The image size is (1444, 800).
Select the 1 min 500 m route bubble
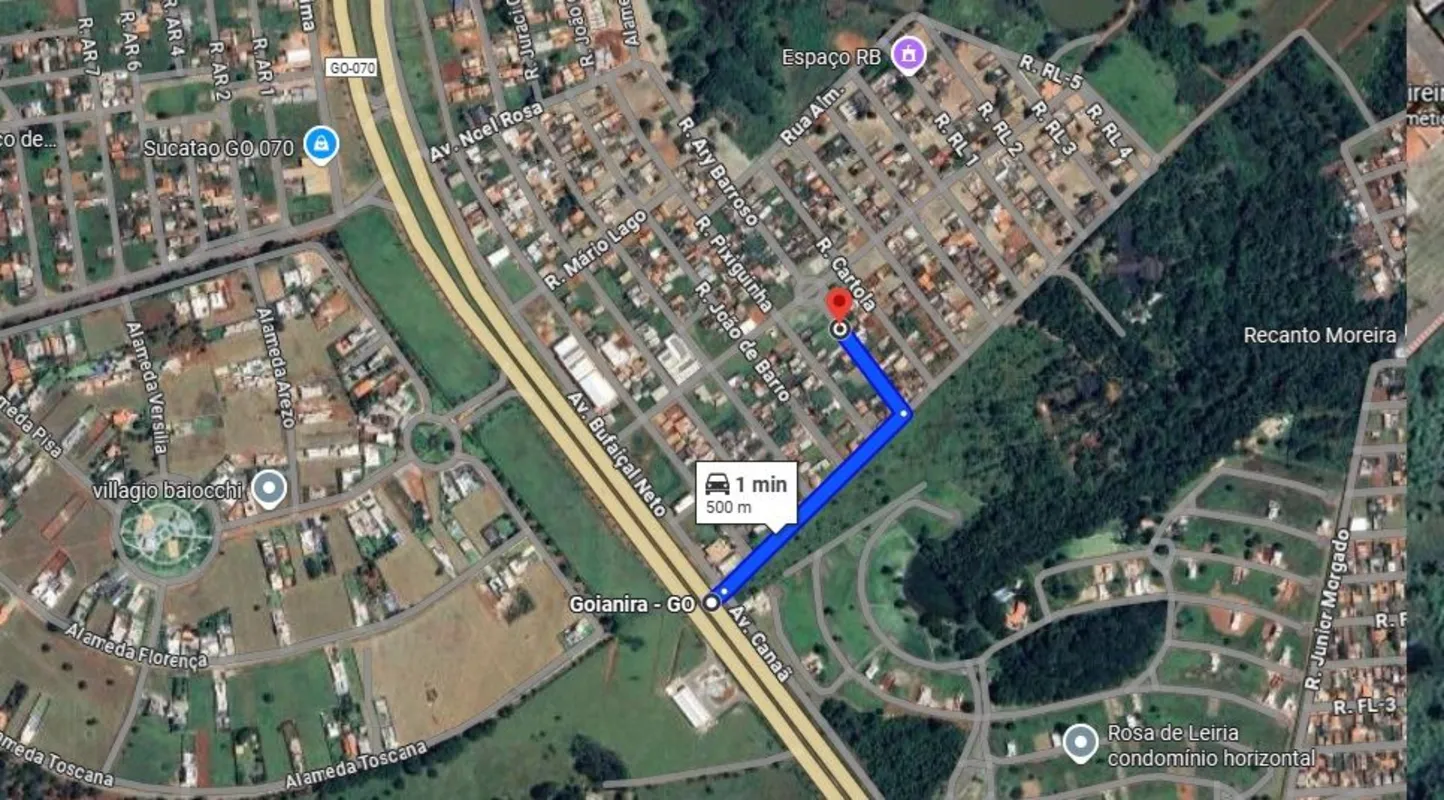[x=746, y=494]
